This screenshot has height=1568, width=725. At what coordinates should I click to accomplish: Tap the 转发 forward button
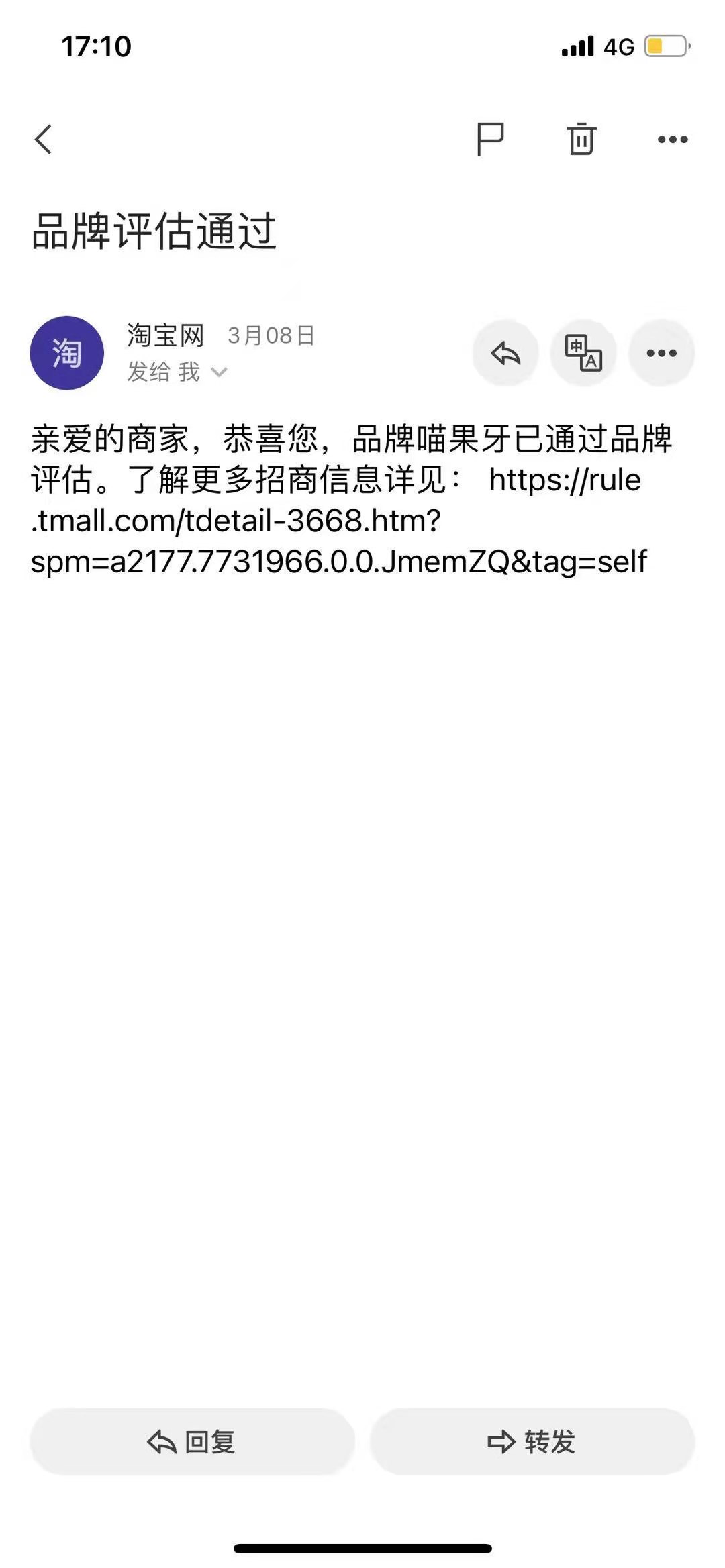point(532,1441)
